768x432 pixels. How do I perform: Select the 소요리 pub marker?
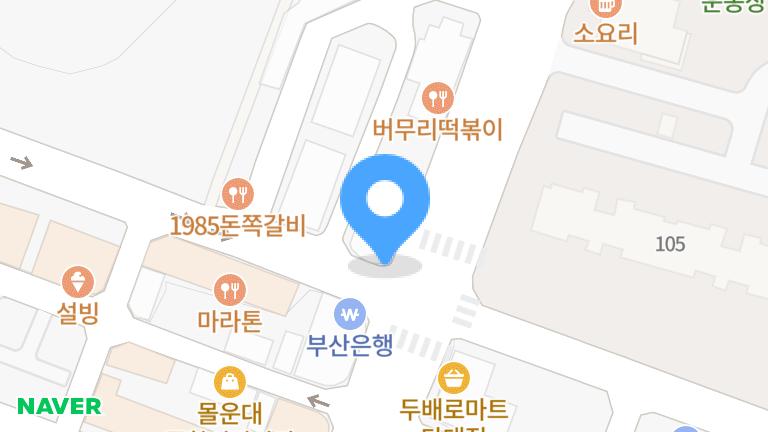pyautogui.click(x=605, y=8)
